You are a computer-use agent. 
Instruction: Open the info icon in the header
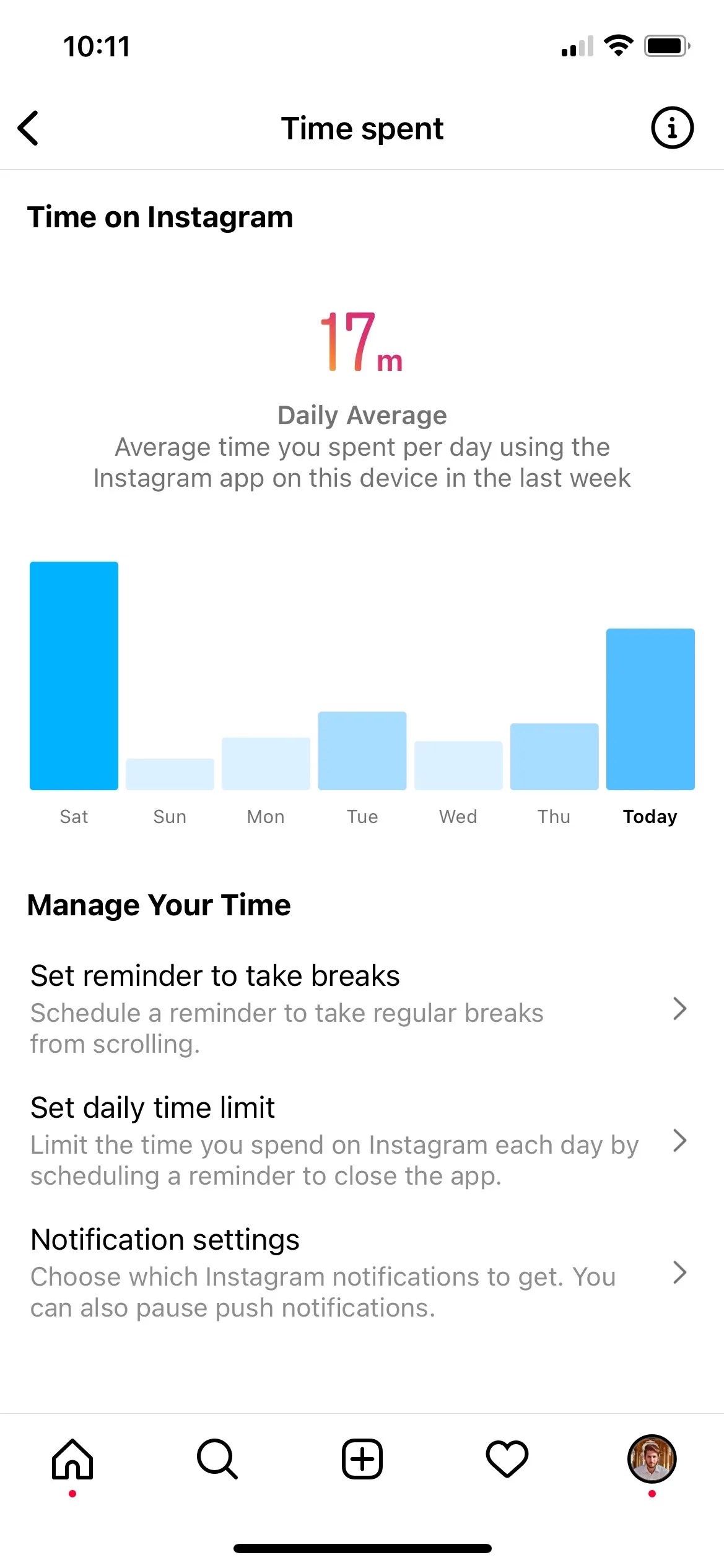click(671, 128)
